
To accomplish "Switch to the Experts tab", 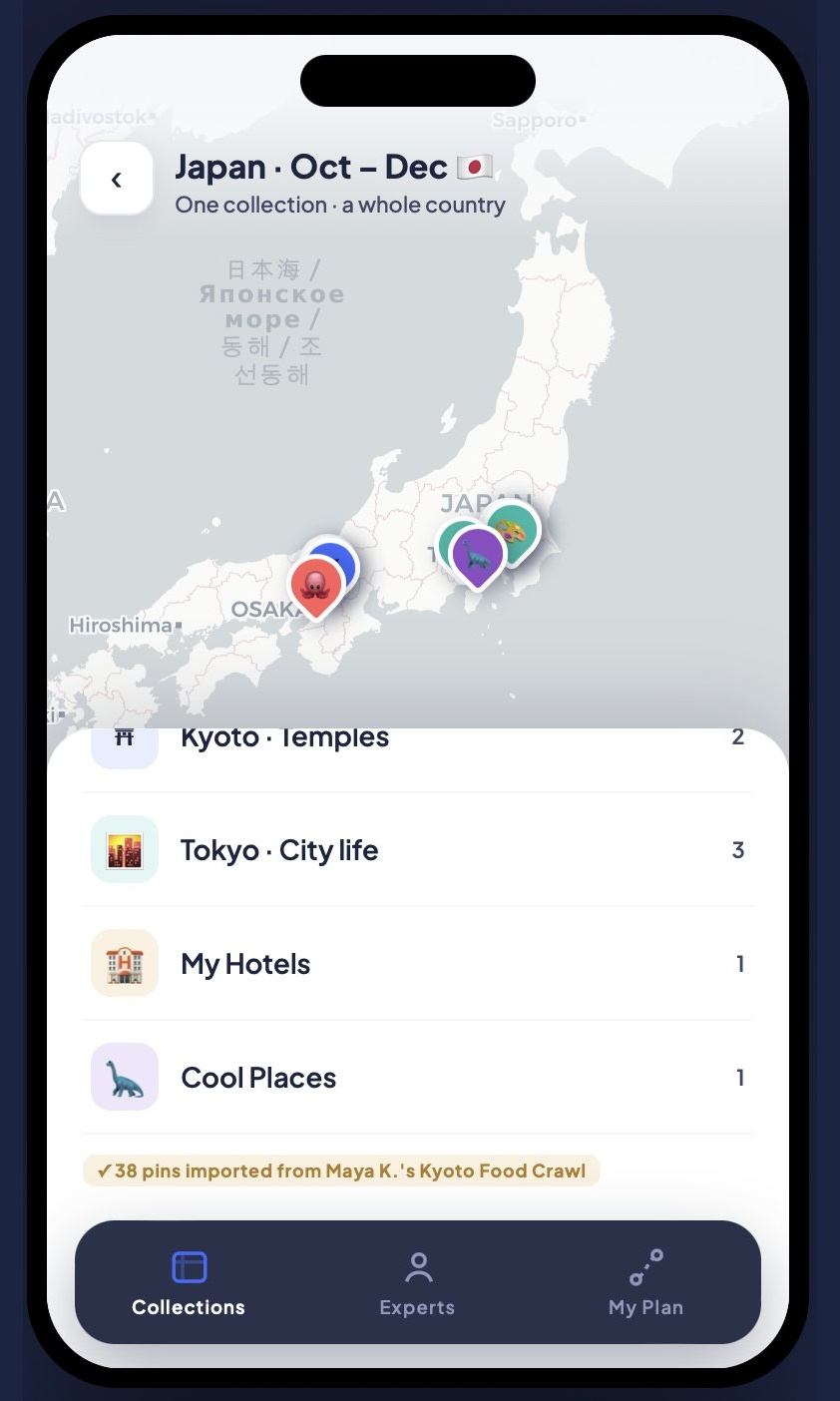I will pyautogui.click(x=417, y=1283).
